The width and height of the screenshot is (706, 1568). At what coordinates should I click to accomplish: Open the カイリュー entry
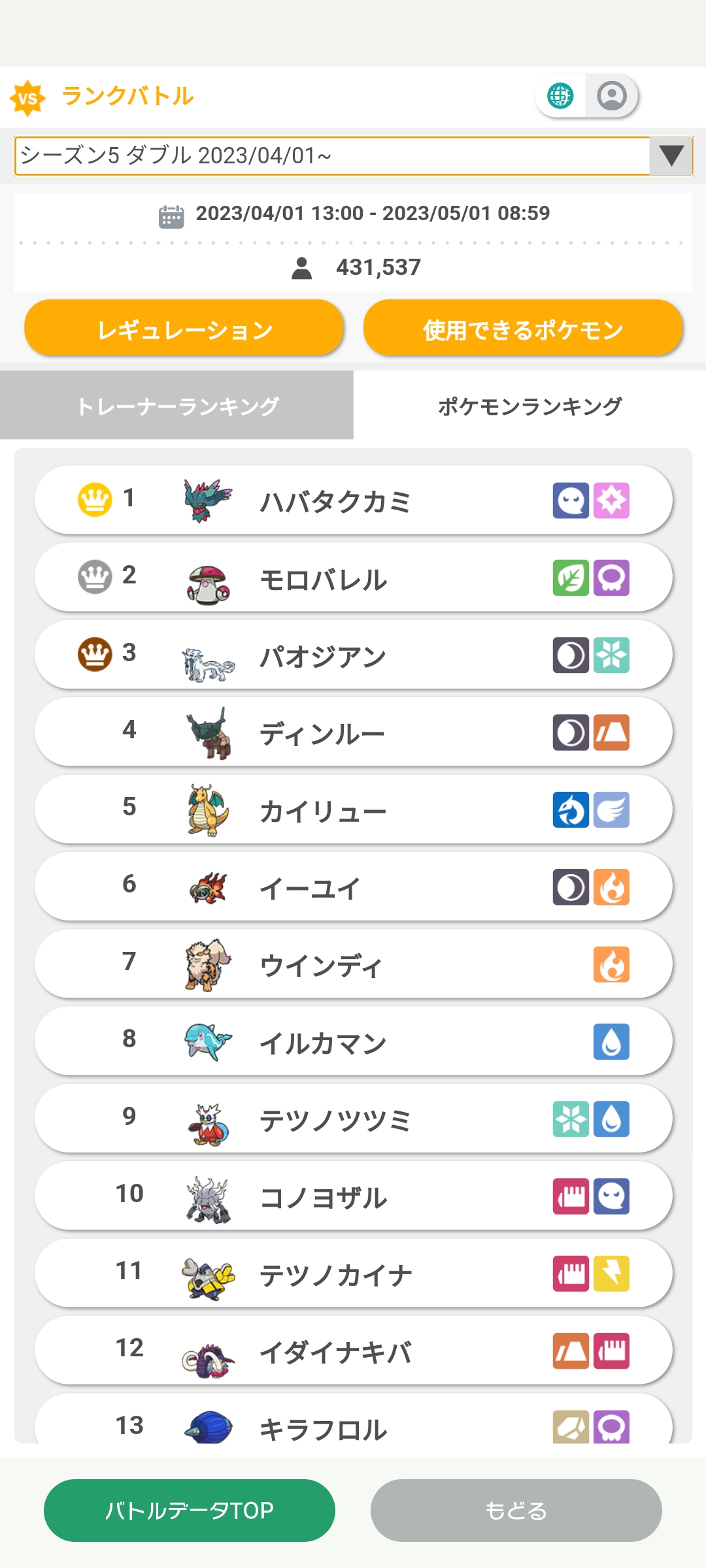click(x=354, y=809)
